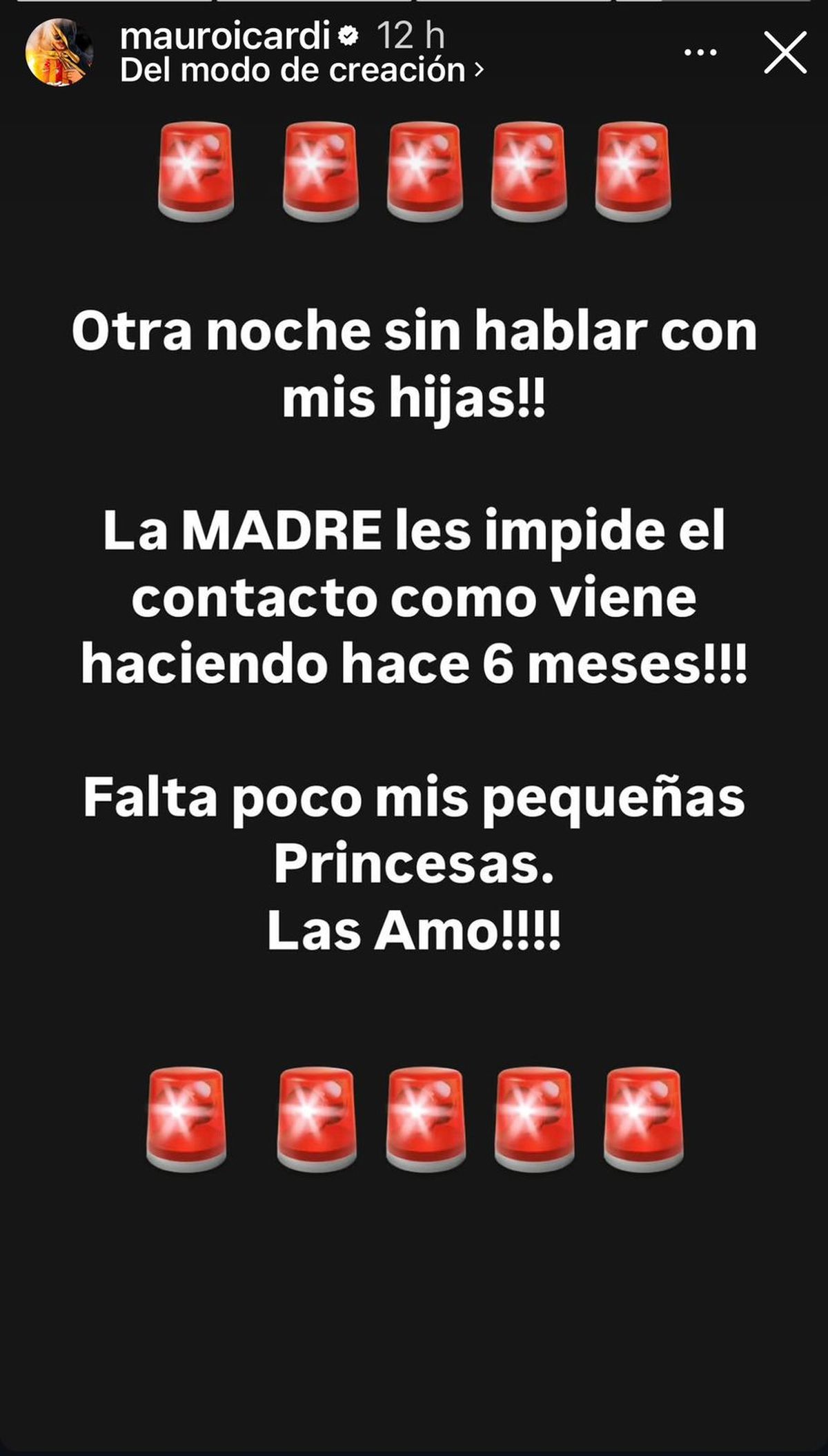Screen dimensions: 828x1456
Task: Open the mauroicardi username link
Action: [x=225, y=36]
